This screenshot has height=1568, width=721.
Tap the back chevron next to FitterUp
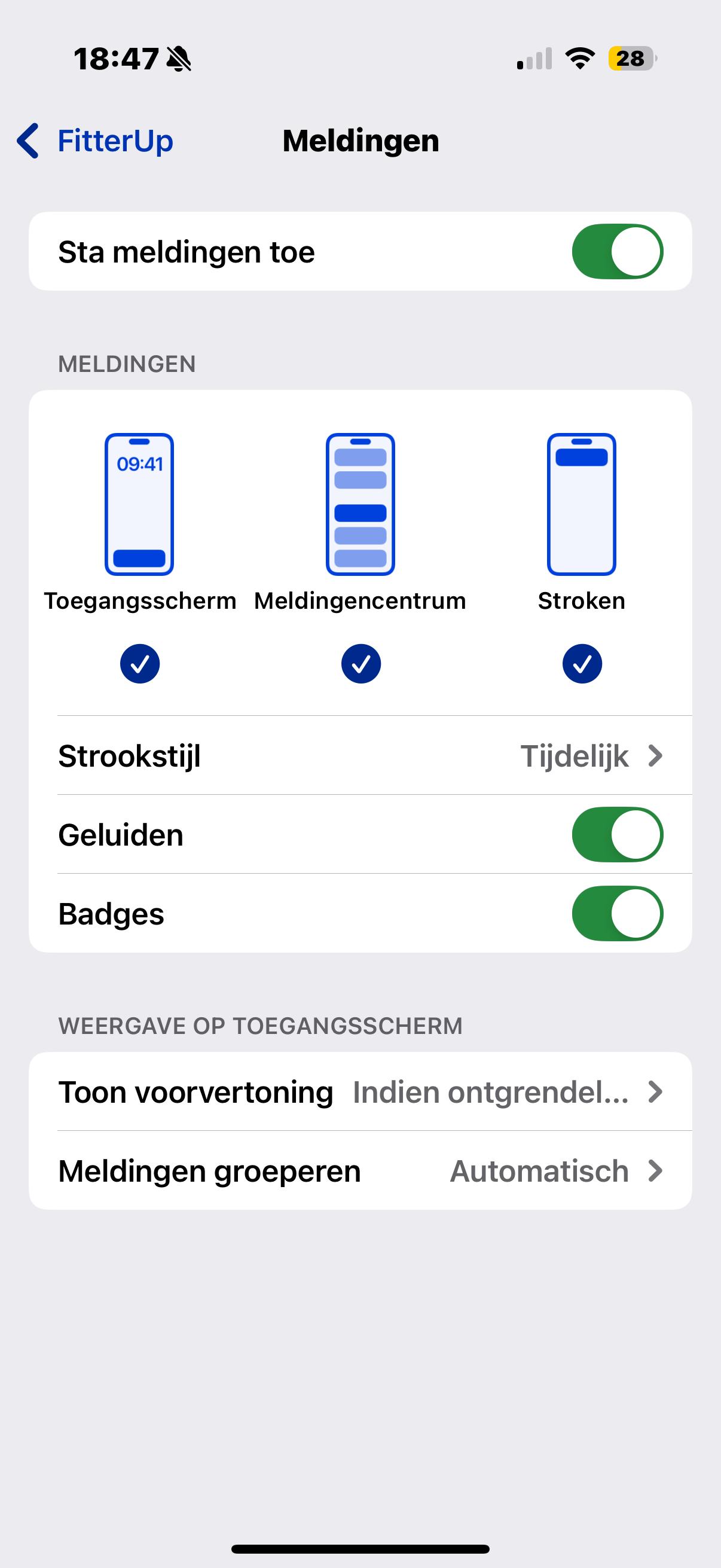coord(29,140)
